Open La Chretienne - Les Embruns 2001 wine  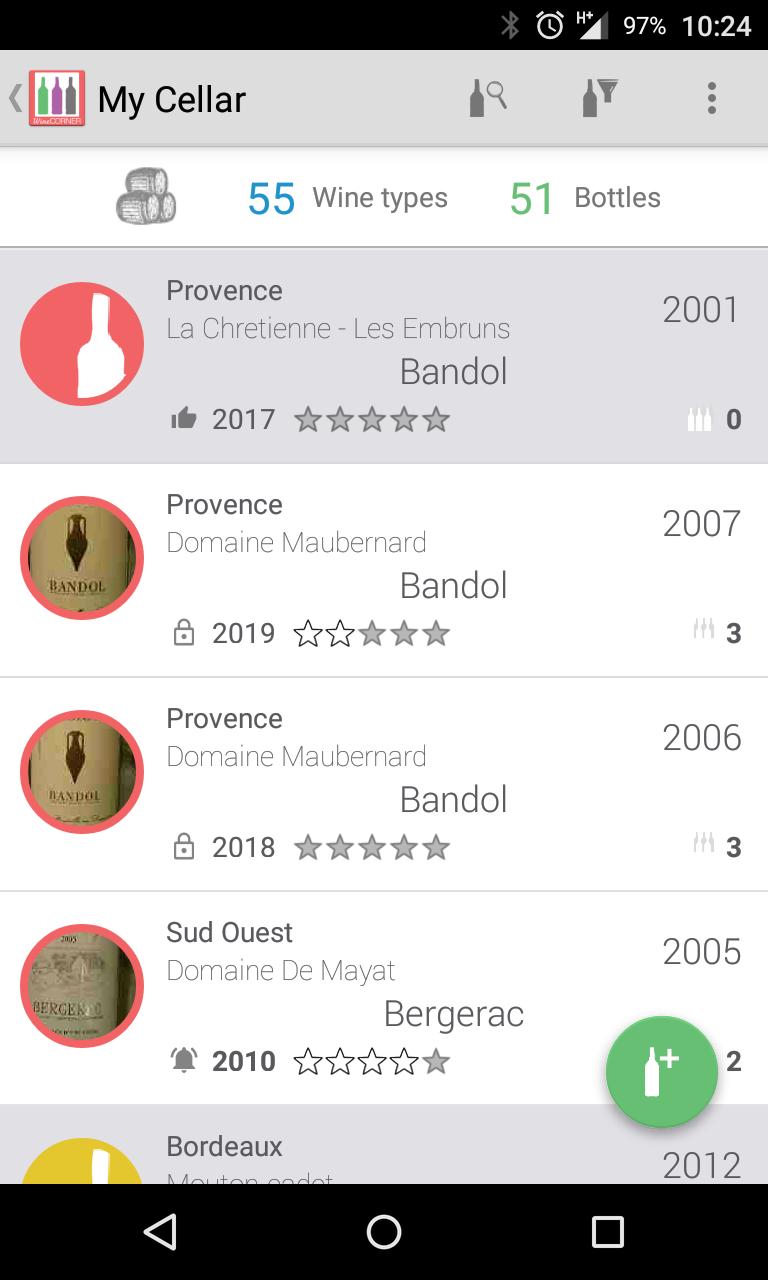click(384, 356)
